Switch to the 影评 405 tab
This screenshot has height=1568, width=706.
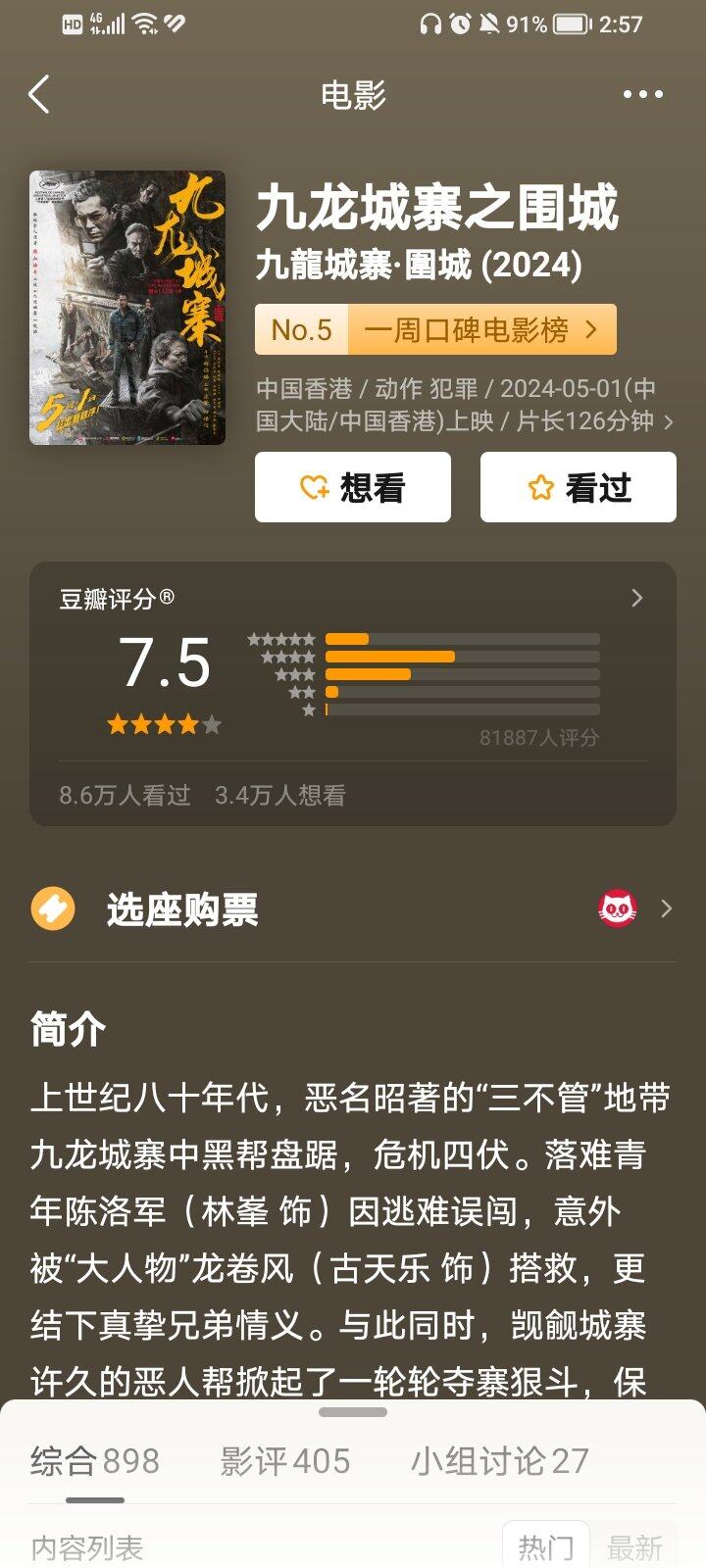pos(285,1461)
